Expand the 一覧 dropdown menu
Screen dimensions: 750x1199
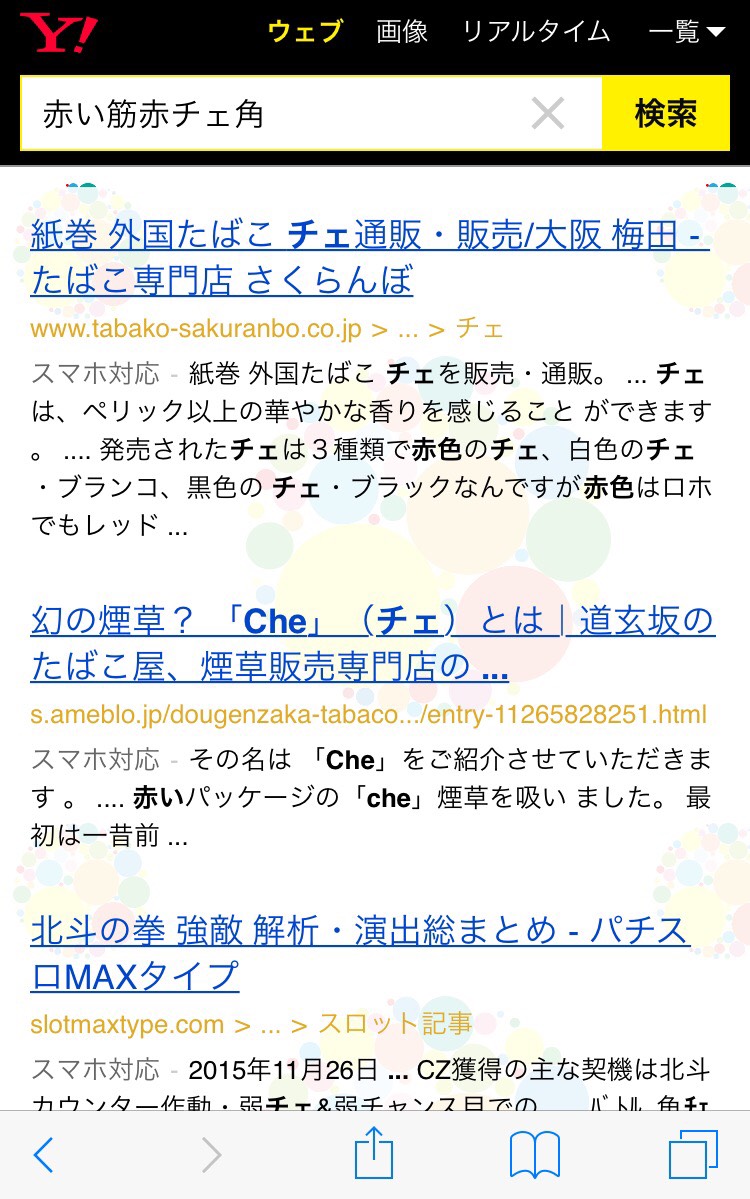pyautogui.click(x=686, y=33)
